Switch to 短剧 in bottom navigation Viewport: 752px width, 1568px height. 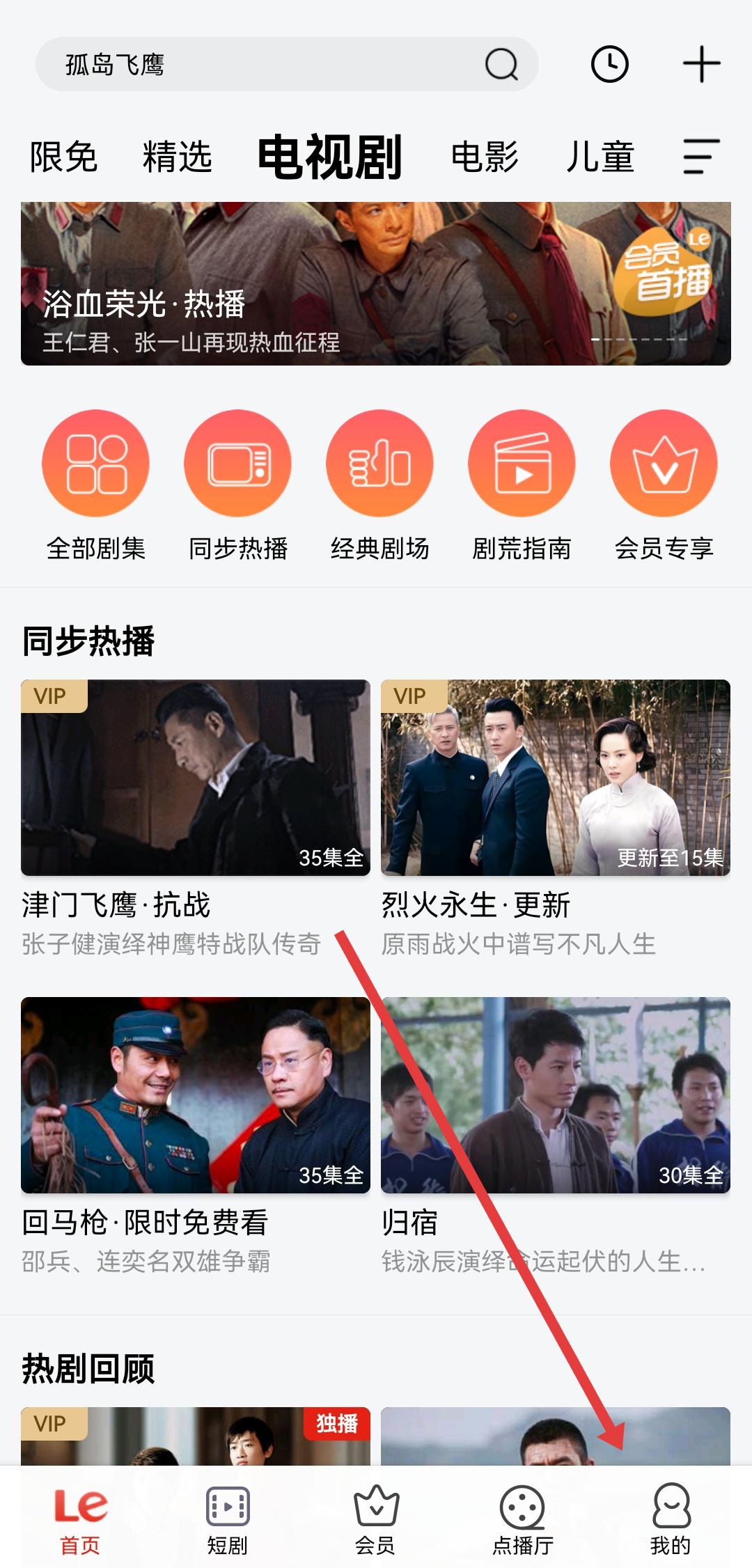pyautogui.click(x=228, y=1518)
